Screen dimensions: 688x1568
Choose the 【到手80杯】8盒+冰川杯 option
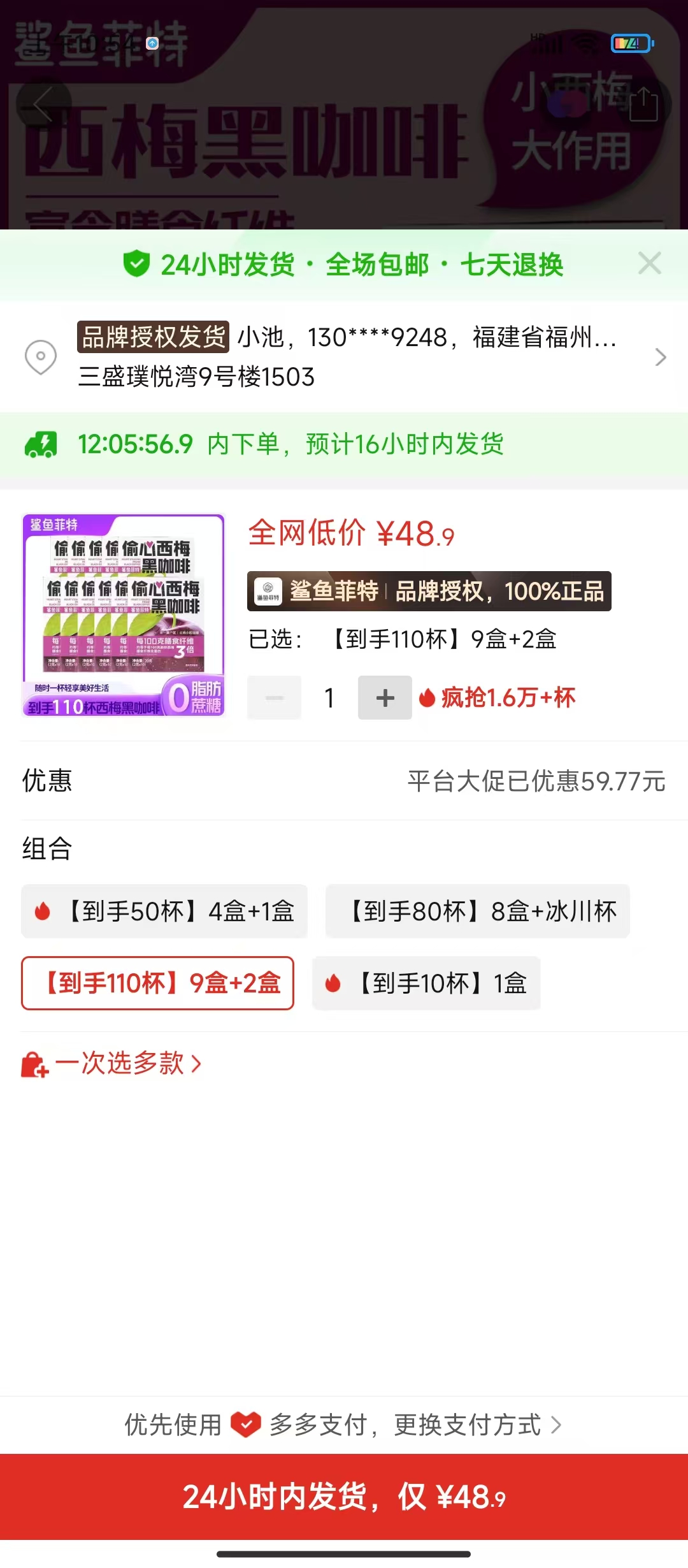(x=478, y=911)
